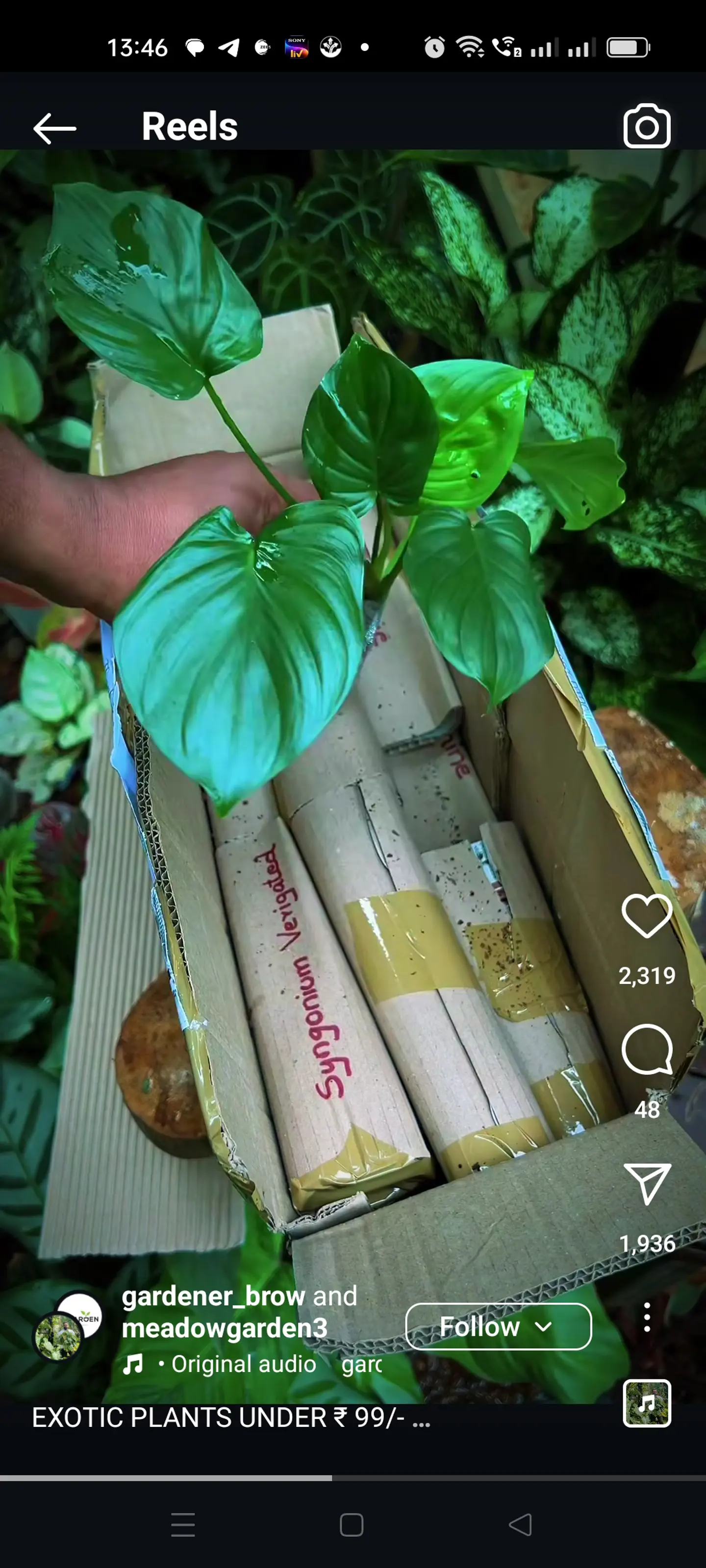Open the camera to create a reel
Image resolution: width=706 pixels, height=1568 pixels.
[646, 126]
